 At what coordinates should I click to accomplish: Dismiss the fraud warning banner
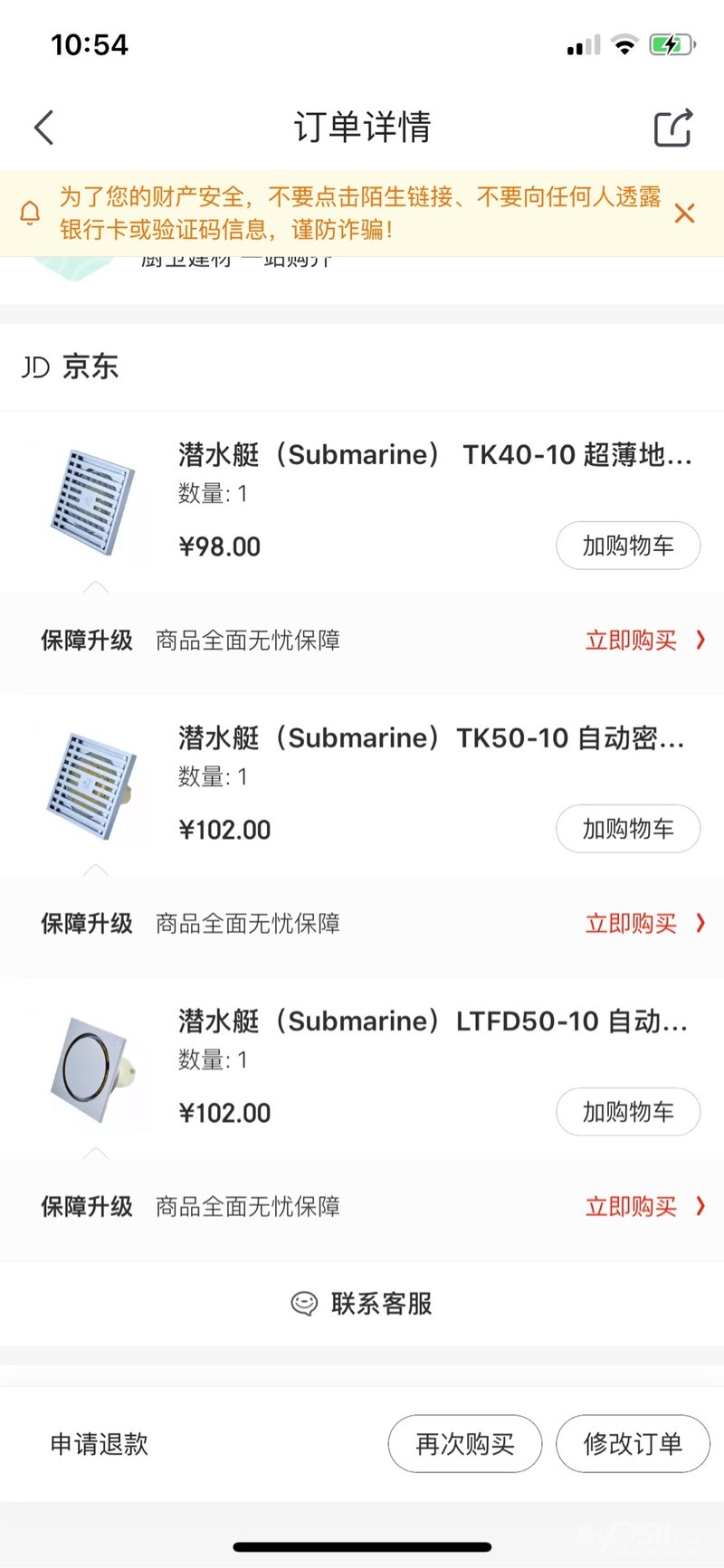point(685,214)
